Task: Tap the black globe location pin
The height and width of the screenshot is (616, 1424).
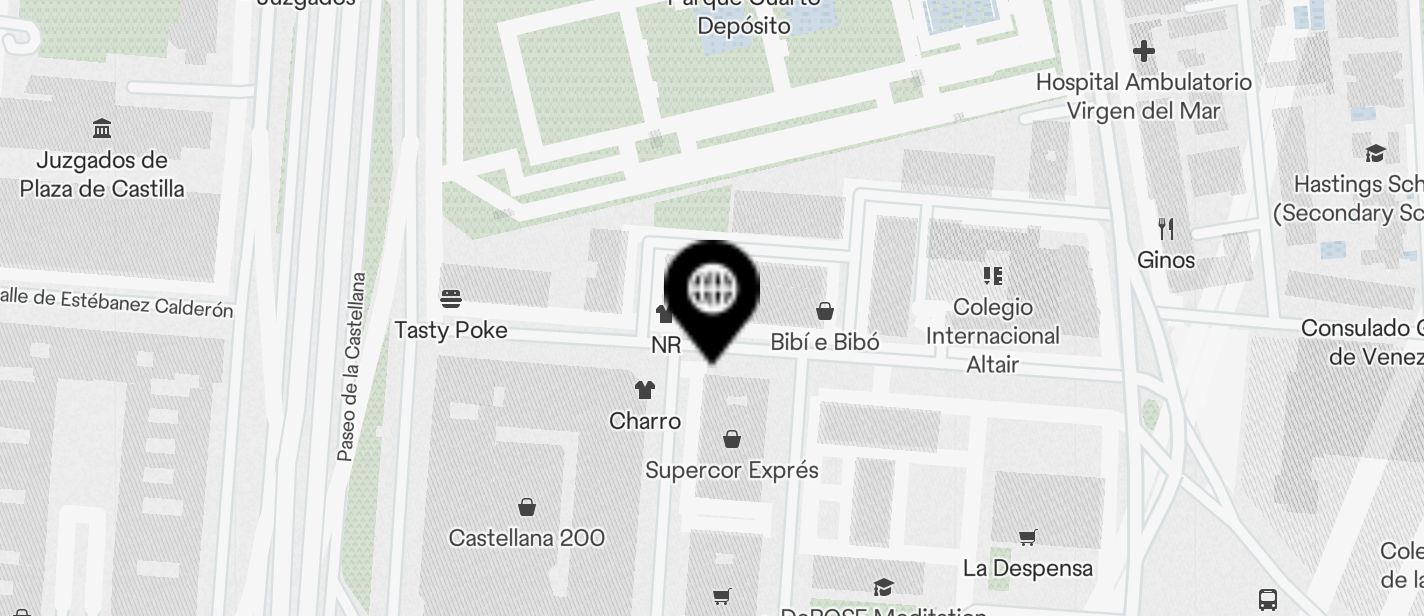Action: point(712,291)
